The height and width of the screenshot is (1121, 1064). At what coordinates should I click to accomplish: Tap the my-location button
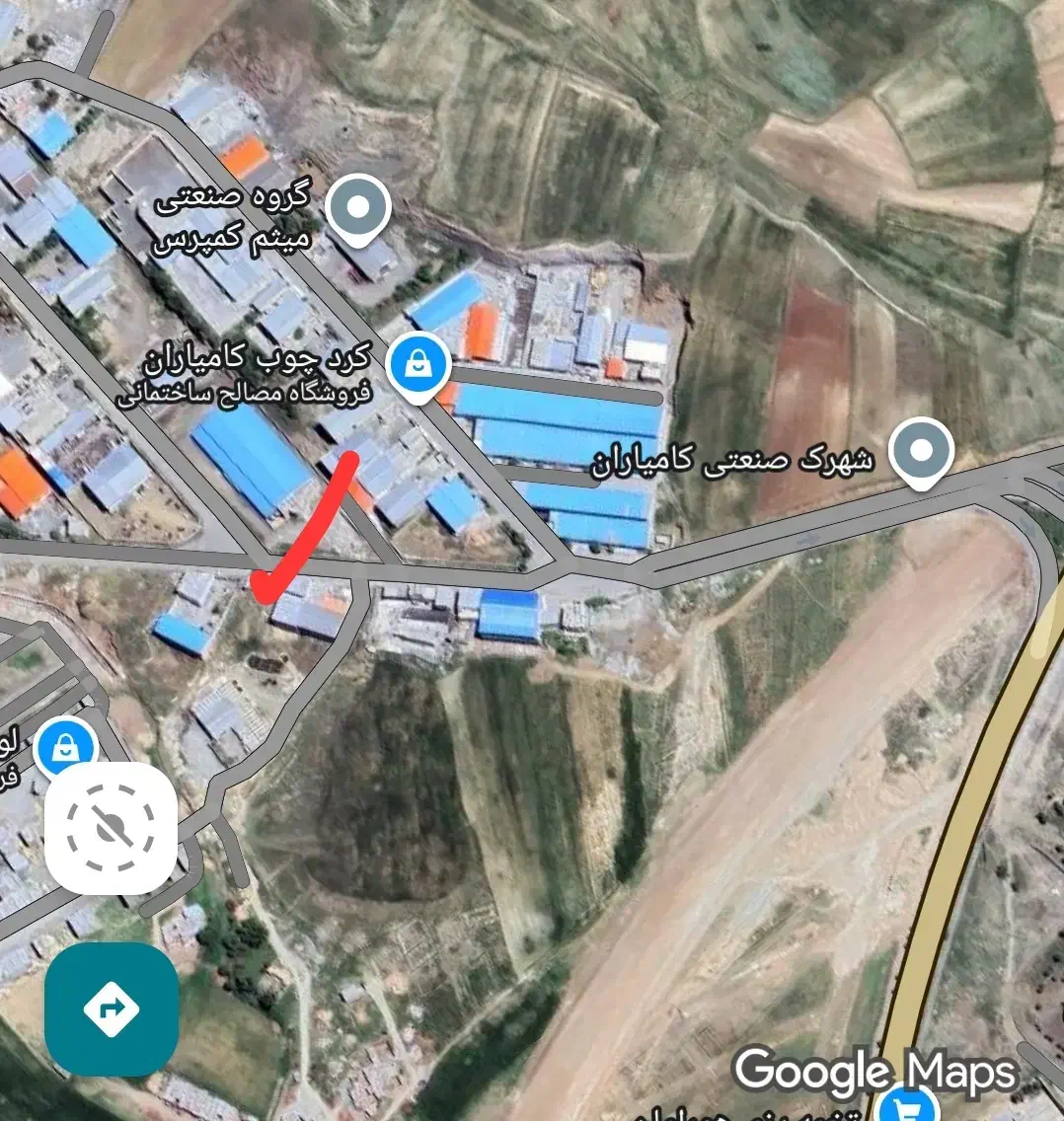pos(112,829)
